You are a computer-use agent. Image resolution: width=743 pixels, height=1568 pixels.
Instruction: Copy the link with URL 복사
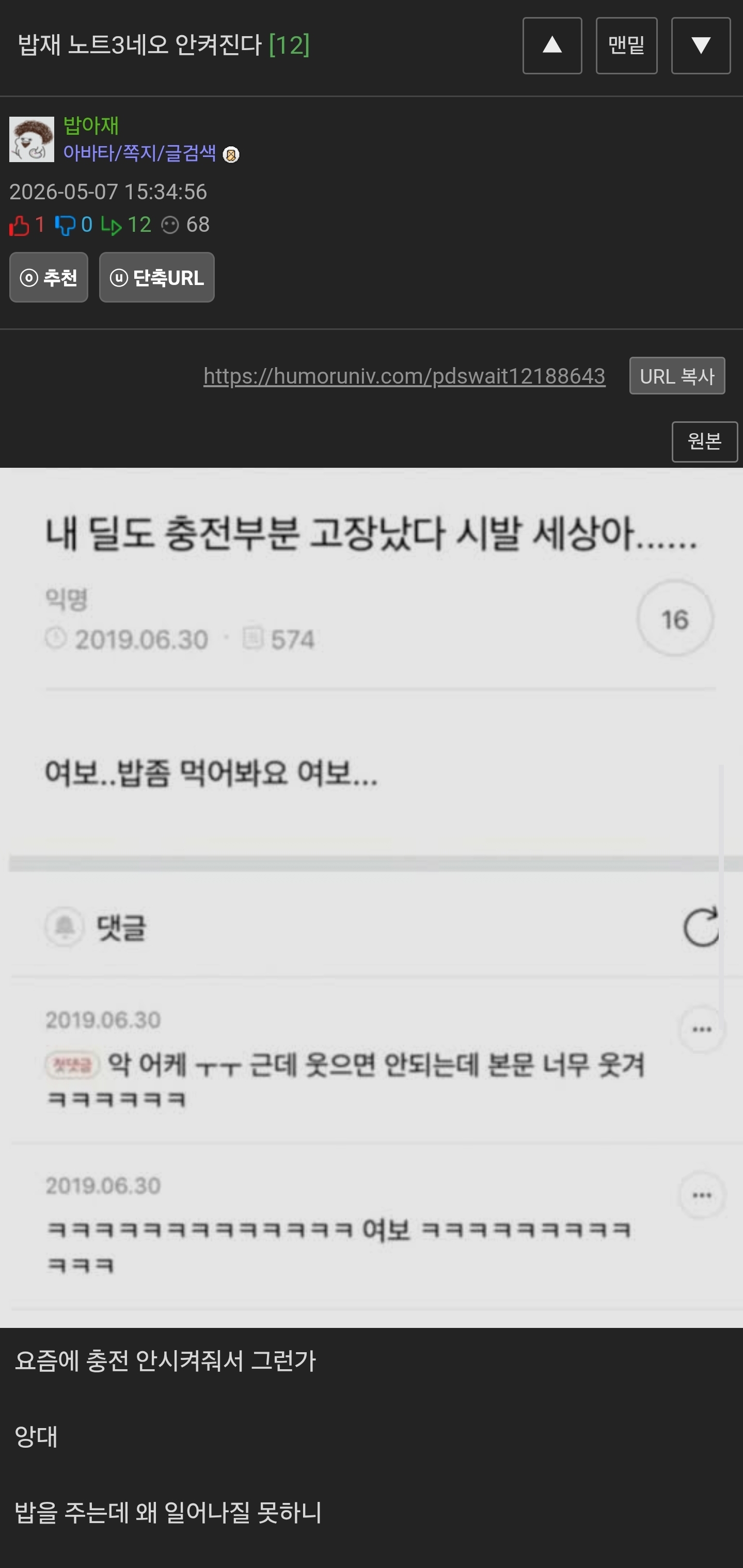pyautogui.click(x=677, y=376)
